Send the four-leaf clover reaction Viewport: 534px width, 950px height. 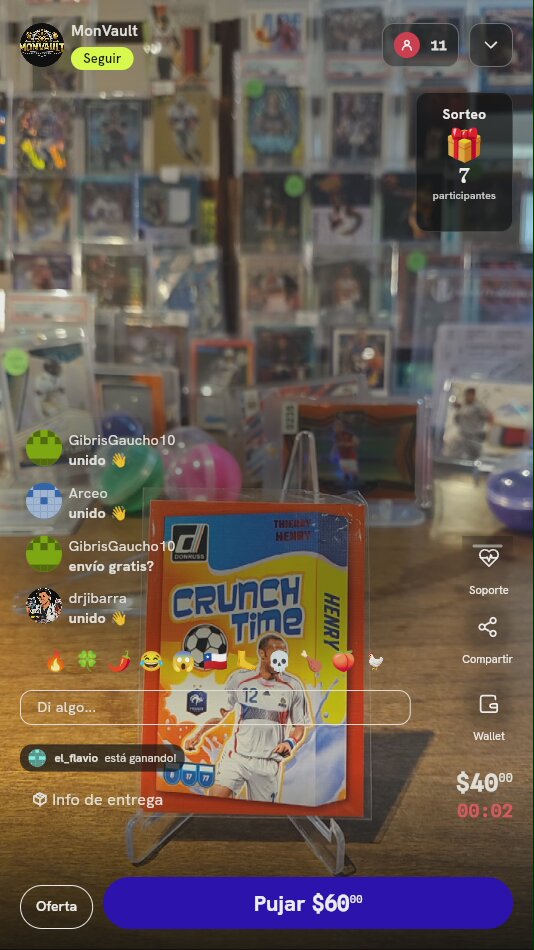point(87,661)
